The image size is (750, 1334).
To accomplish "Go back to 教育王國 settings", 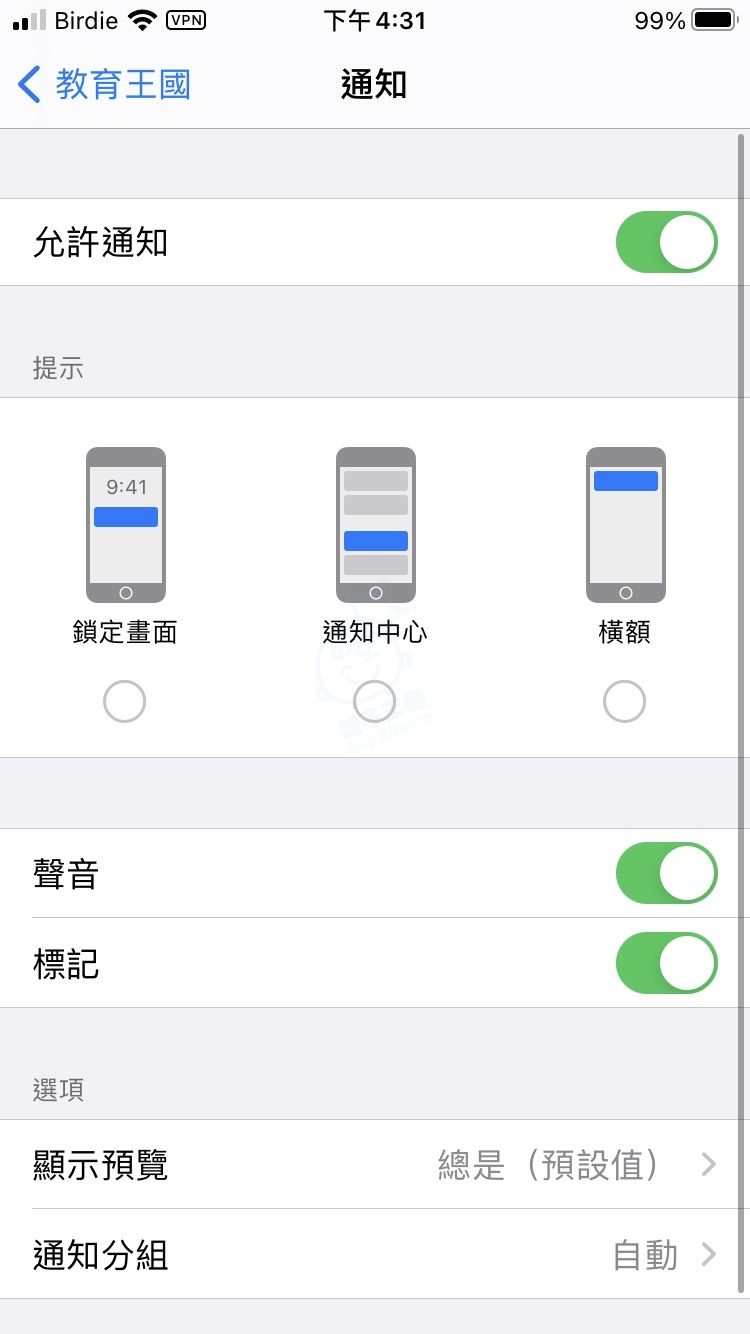I will point(104,85).
